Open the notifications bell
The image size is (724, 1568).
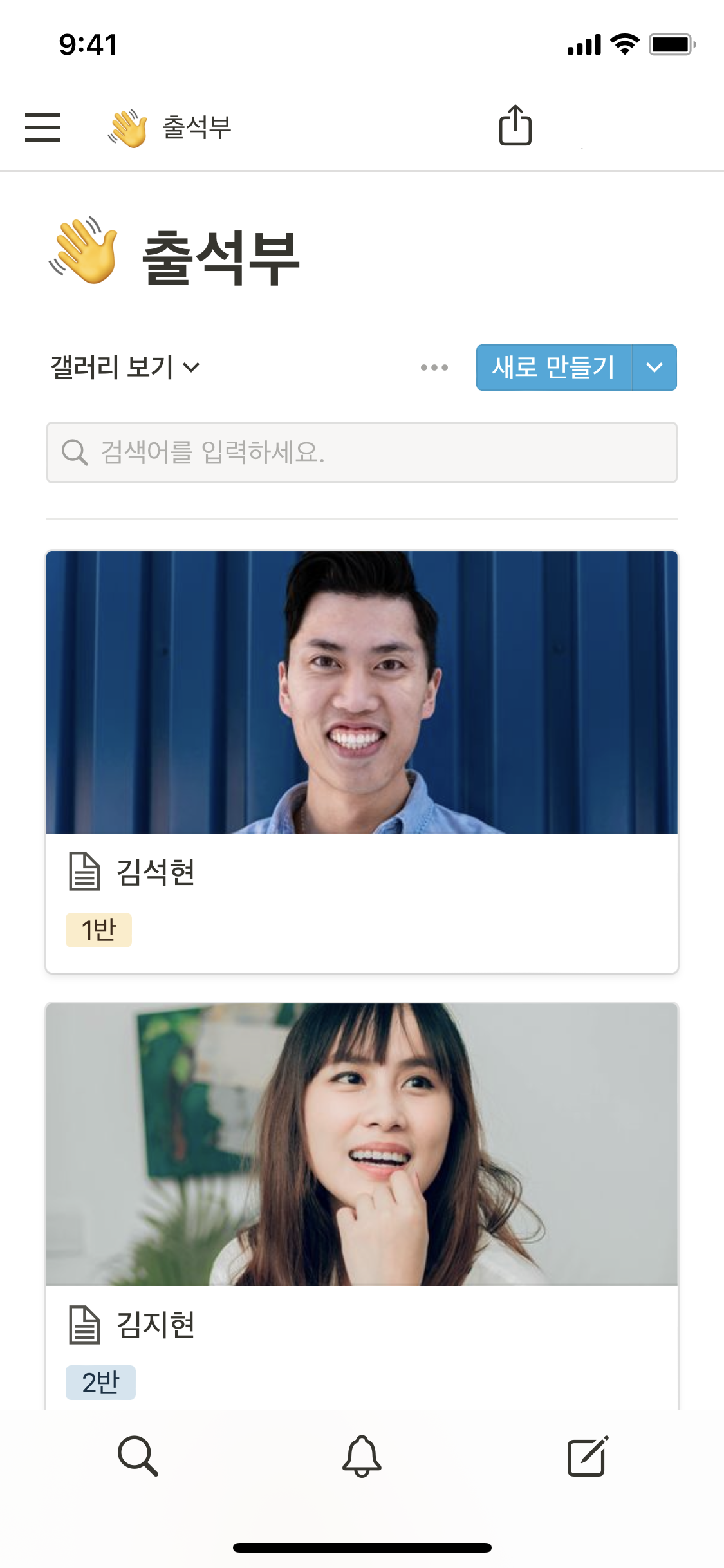tap(362, 1455)
